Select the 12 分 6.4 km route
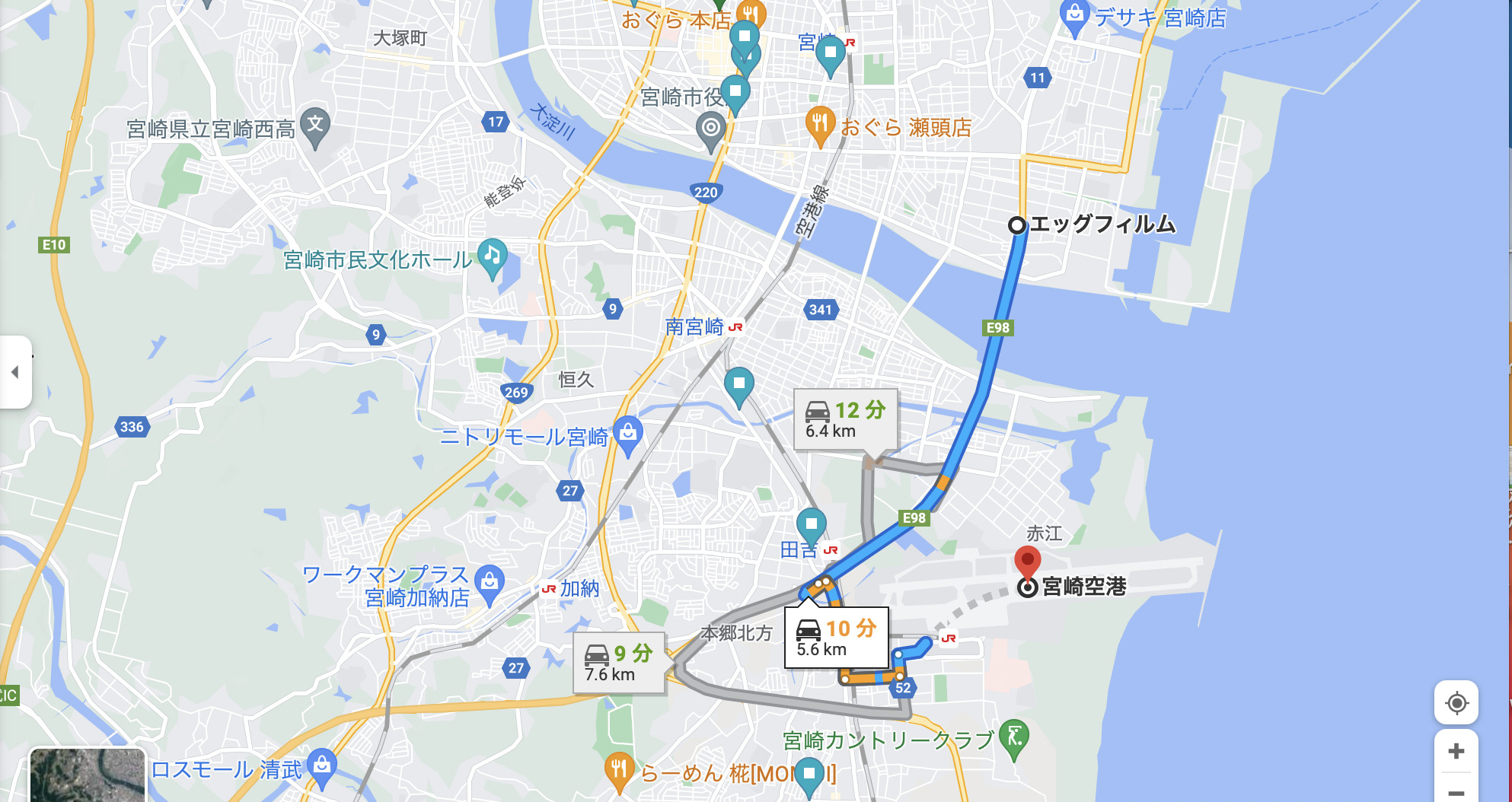This screenshot has width=1512, height=802. pos(845,420)
